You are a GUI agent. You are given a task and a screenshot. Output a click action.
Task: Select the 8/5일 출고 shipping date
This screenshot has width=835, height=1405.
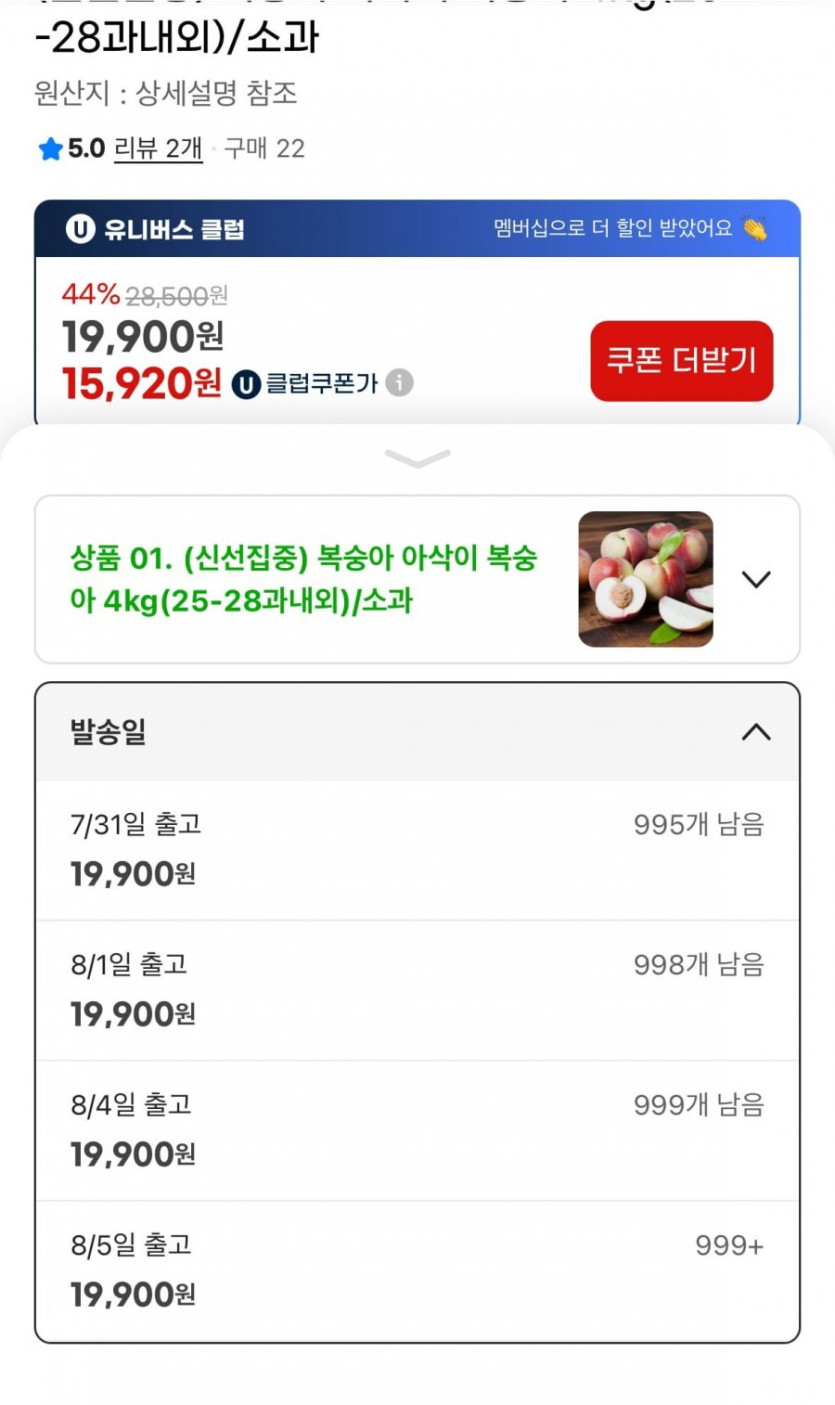417,1270
